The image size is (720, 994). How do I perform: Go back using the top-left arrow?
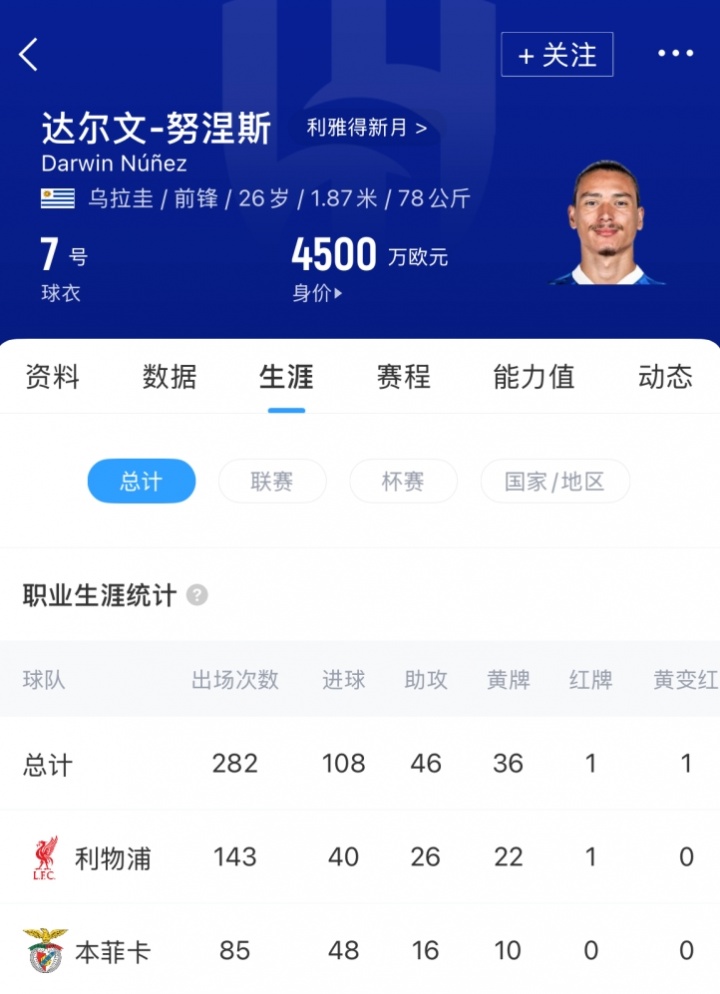pyautogui.click(x=29, y=55)
